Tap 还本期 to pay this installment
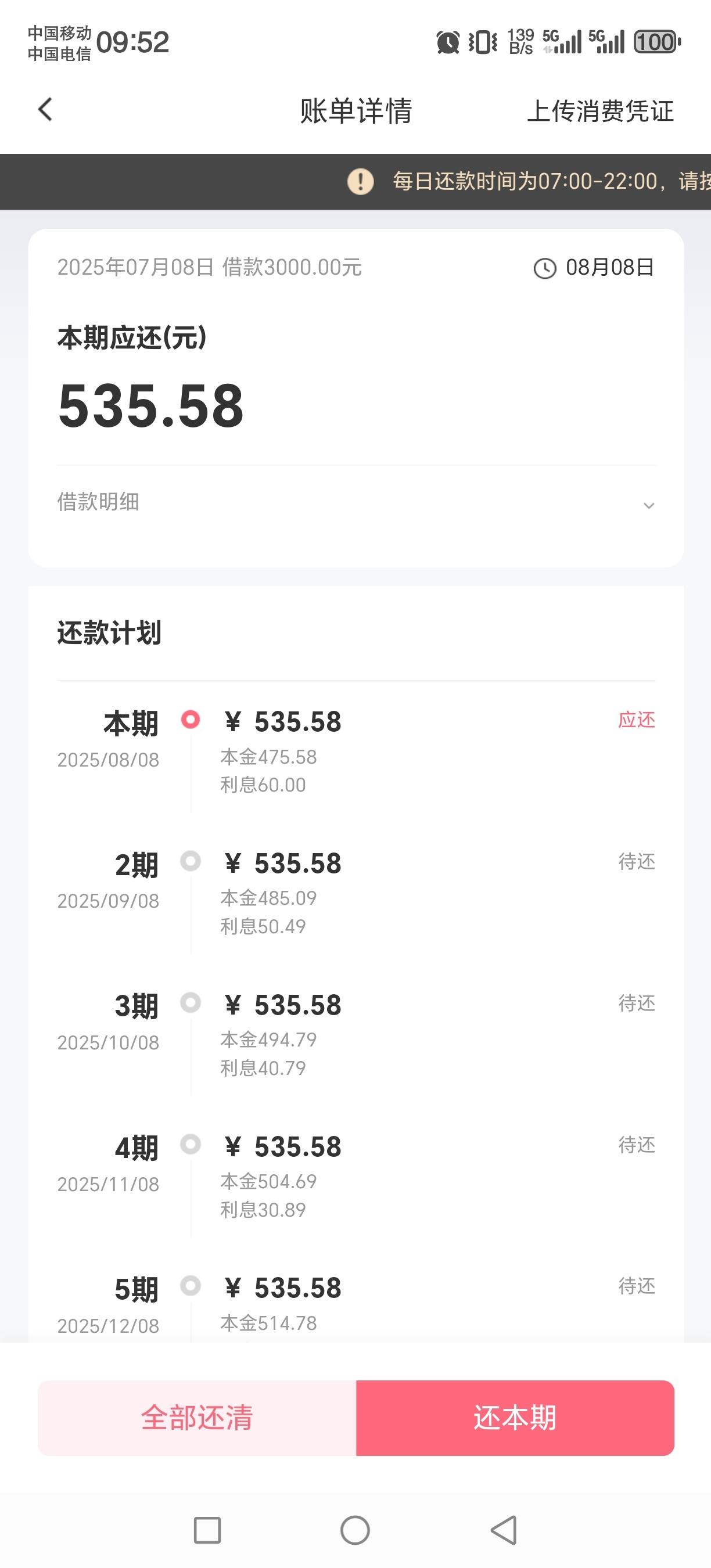The image size is (711, 1568). (x=515, y=1418)
